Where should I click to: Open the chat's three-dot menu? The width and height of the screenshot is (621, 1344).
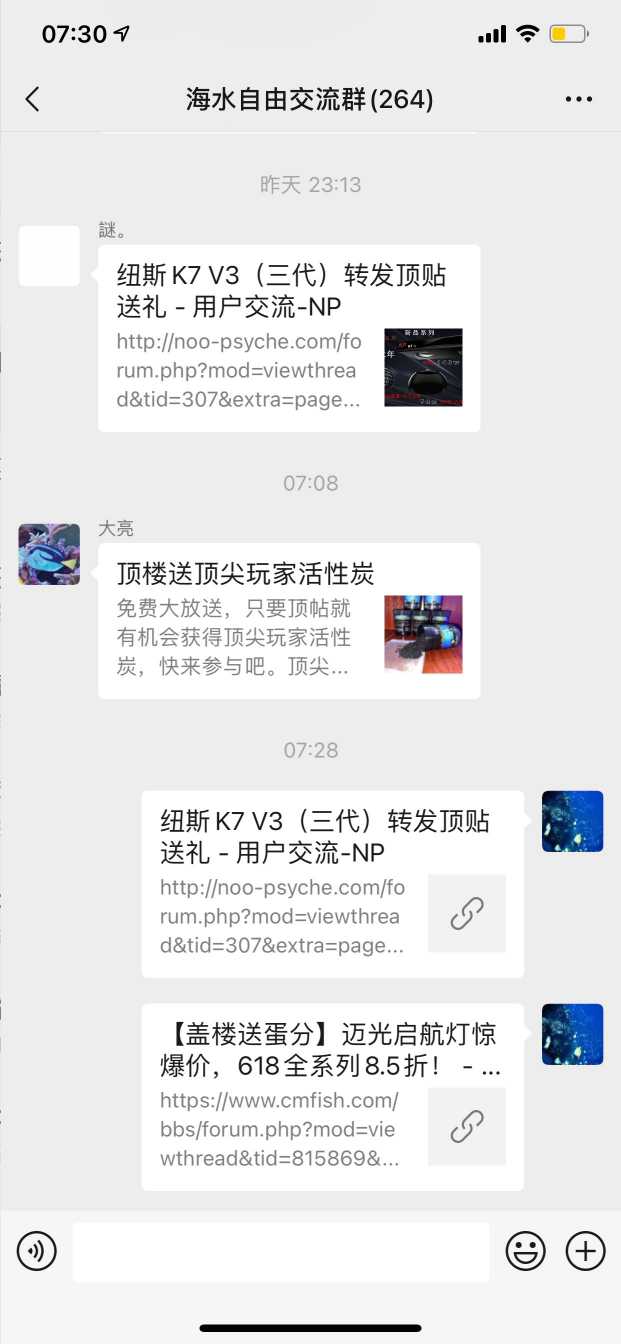pyautogui.click(x=579, y=99)
